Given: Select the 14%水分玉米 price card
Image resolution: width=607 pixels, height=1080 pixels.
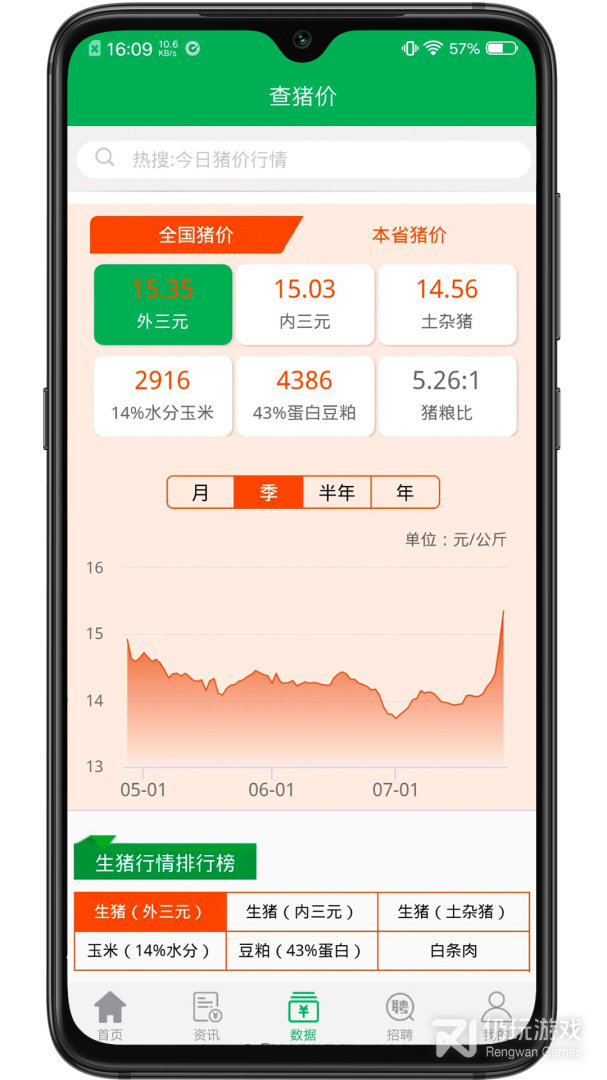Looking at the screenshot, I should 163,396.
